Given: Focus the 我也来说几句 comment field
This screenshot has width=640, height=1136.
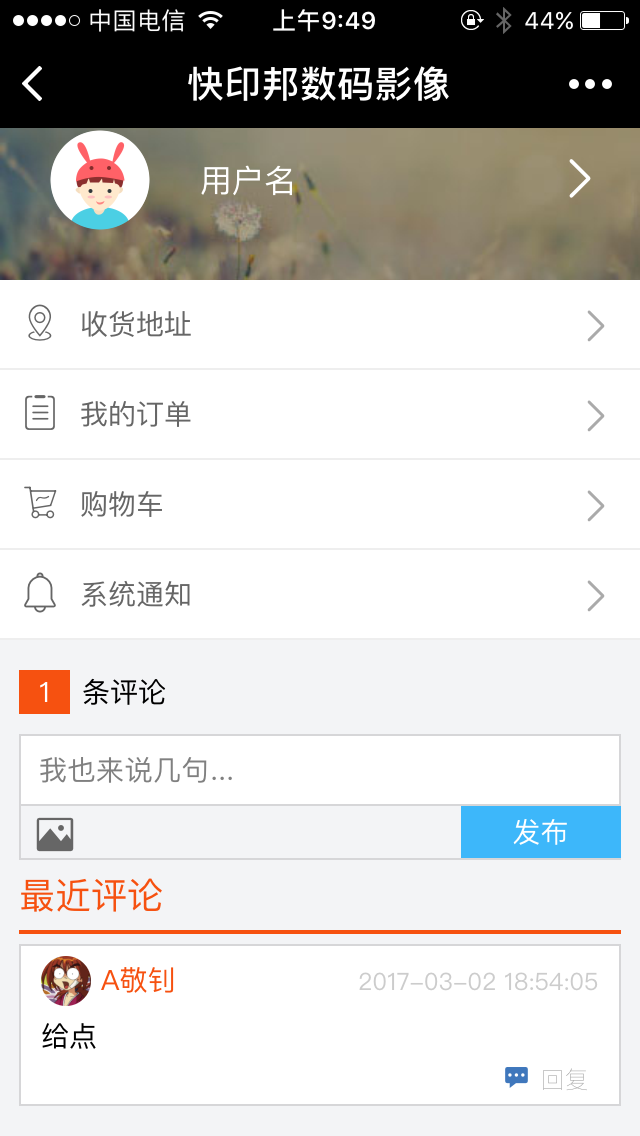Looking at the screenshot, I should pyautogui.click(x=320, y=770).
